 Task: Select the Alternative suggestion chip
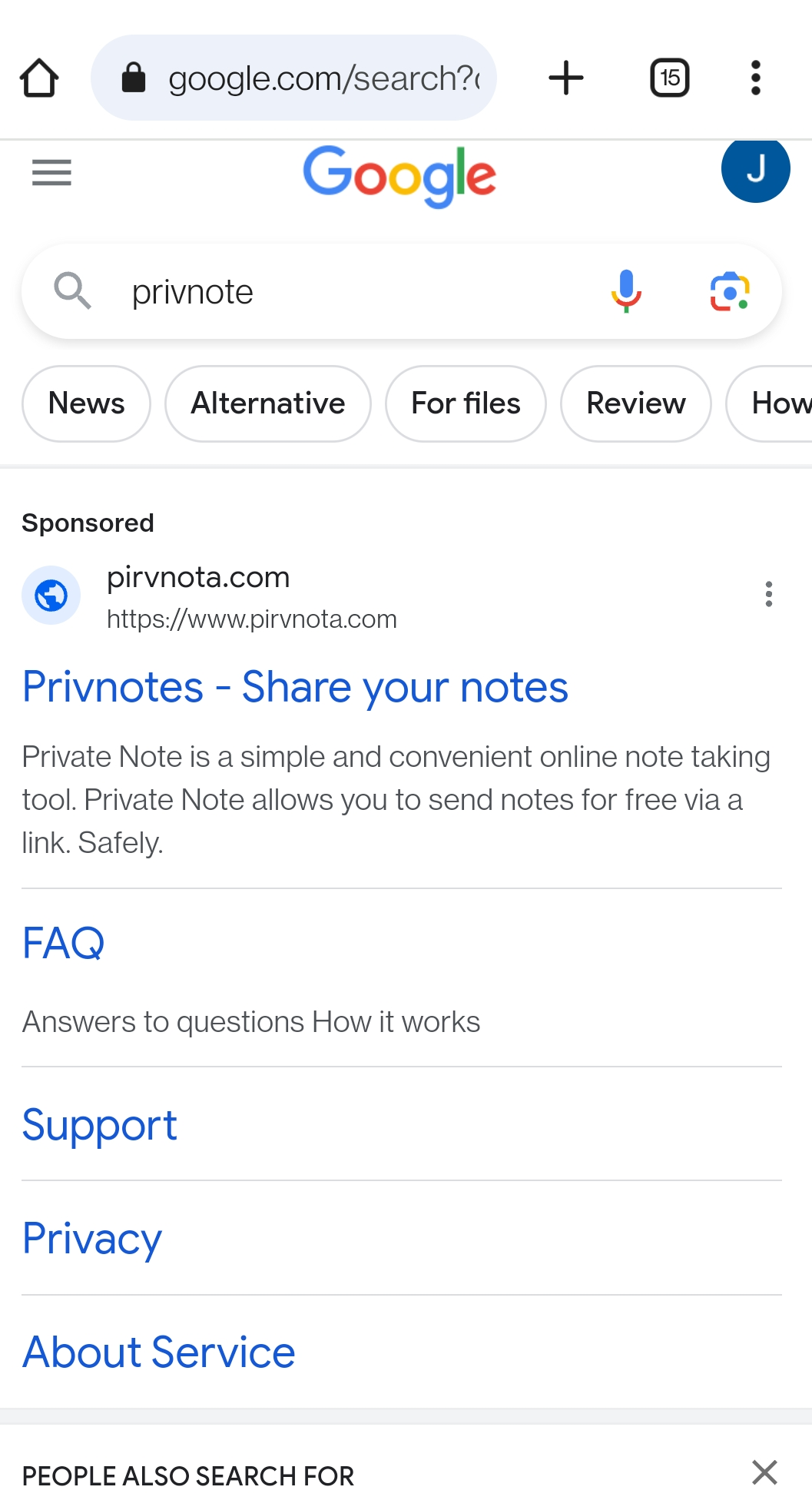tap(268, 403)
